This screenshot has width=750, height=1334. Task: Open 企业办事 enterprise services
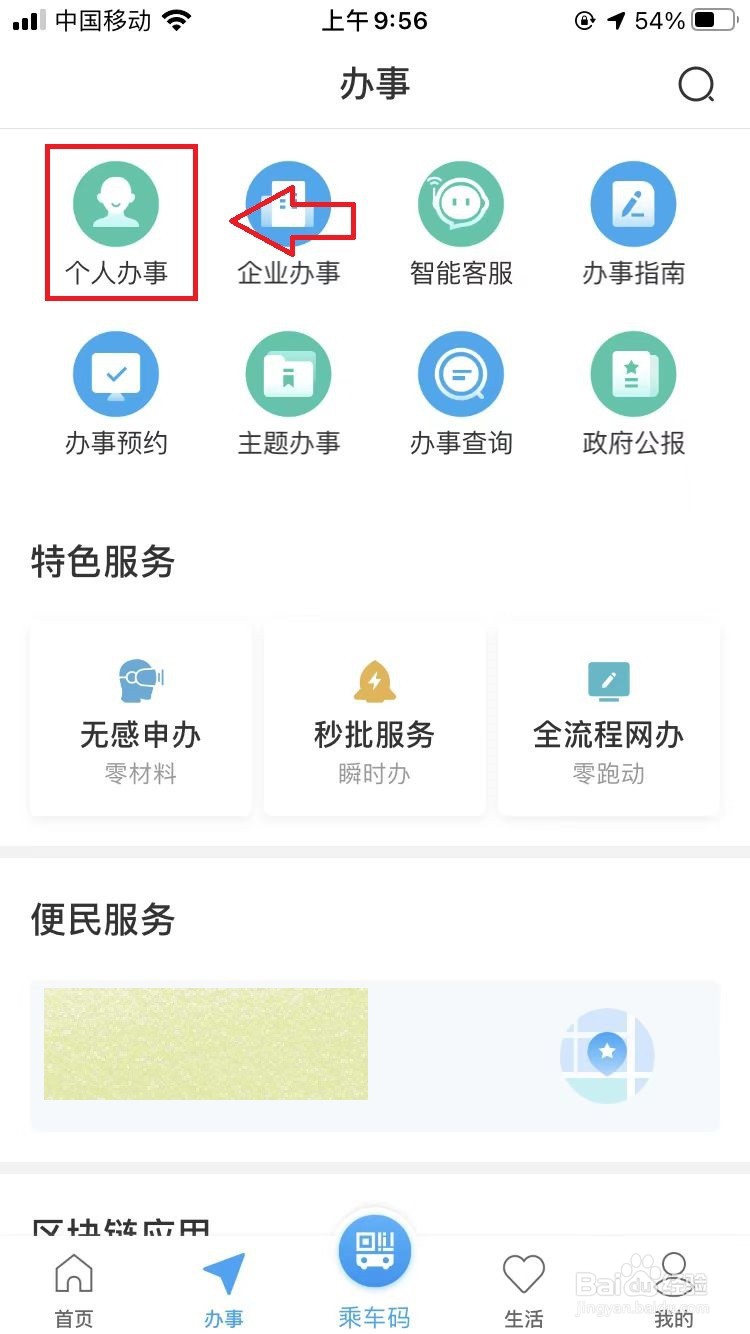pyautogui.click(x=289, y=224)
